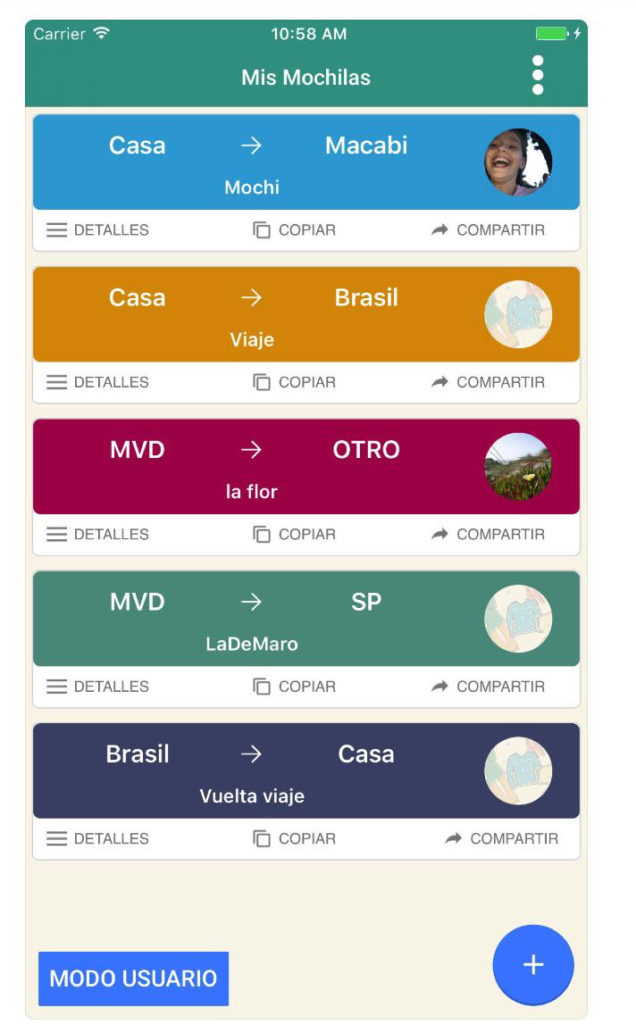Copy the Mochi backpack
The height and width of the screenshot is (1024, 636).
tap(294, 230)
